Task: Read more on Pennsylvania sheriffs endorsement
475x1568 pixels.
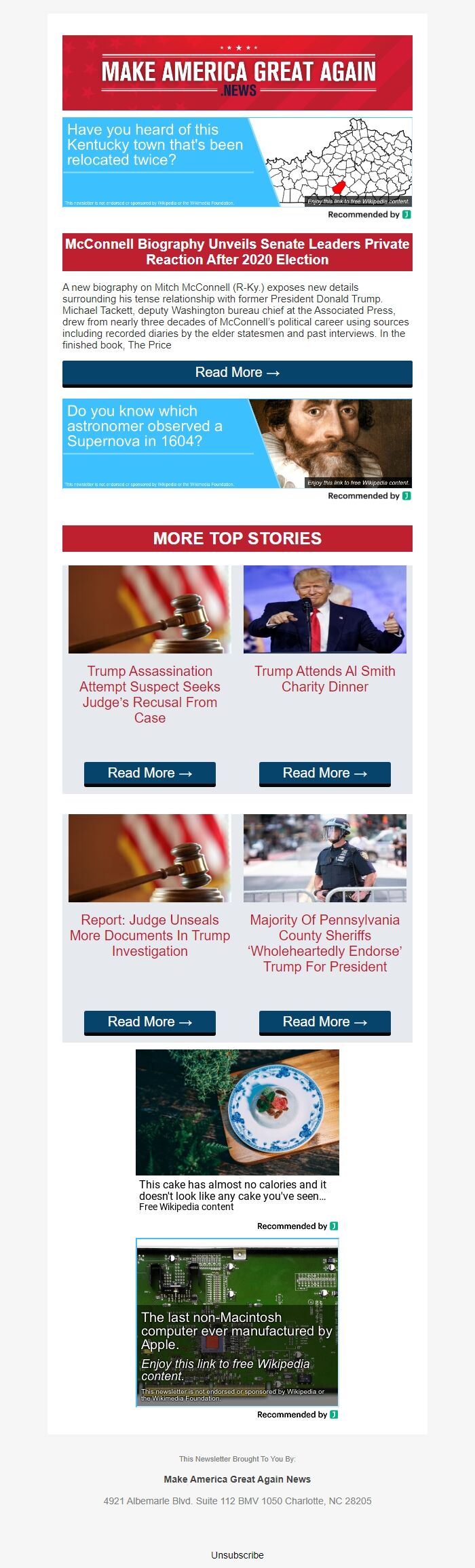Action: pos(324,1022)
